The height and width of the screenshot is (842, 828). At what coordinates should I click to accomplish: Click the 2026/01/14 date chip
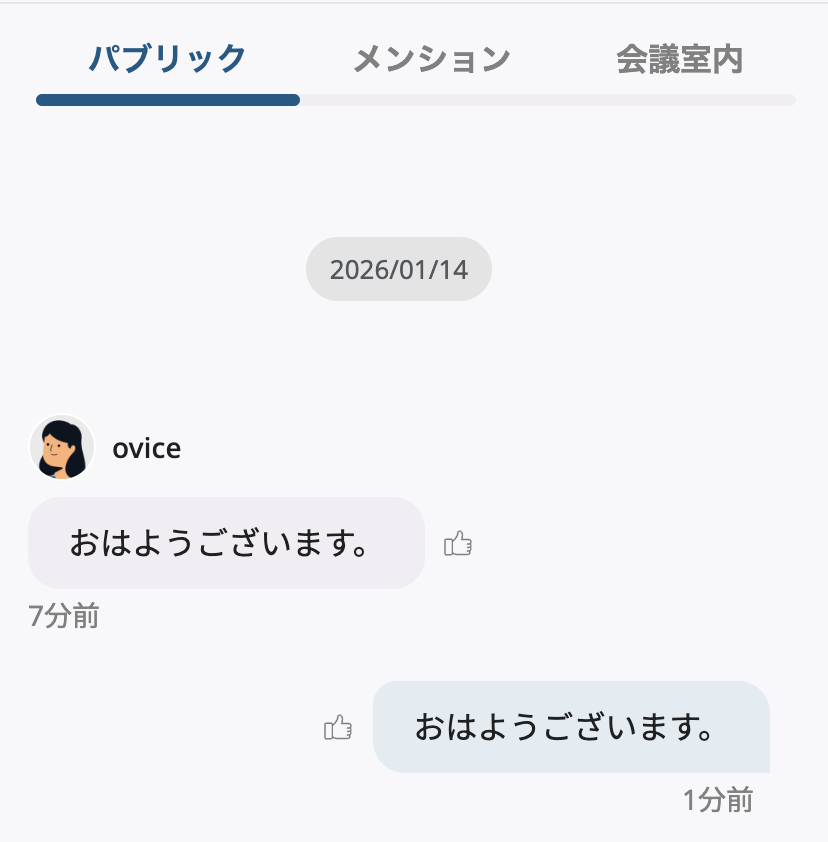[x=398, y=268]
